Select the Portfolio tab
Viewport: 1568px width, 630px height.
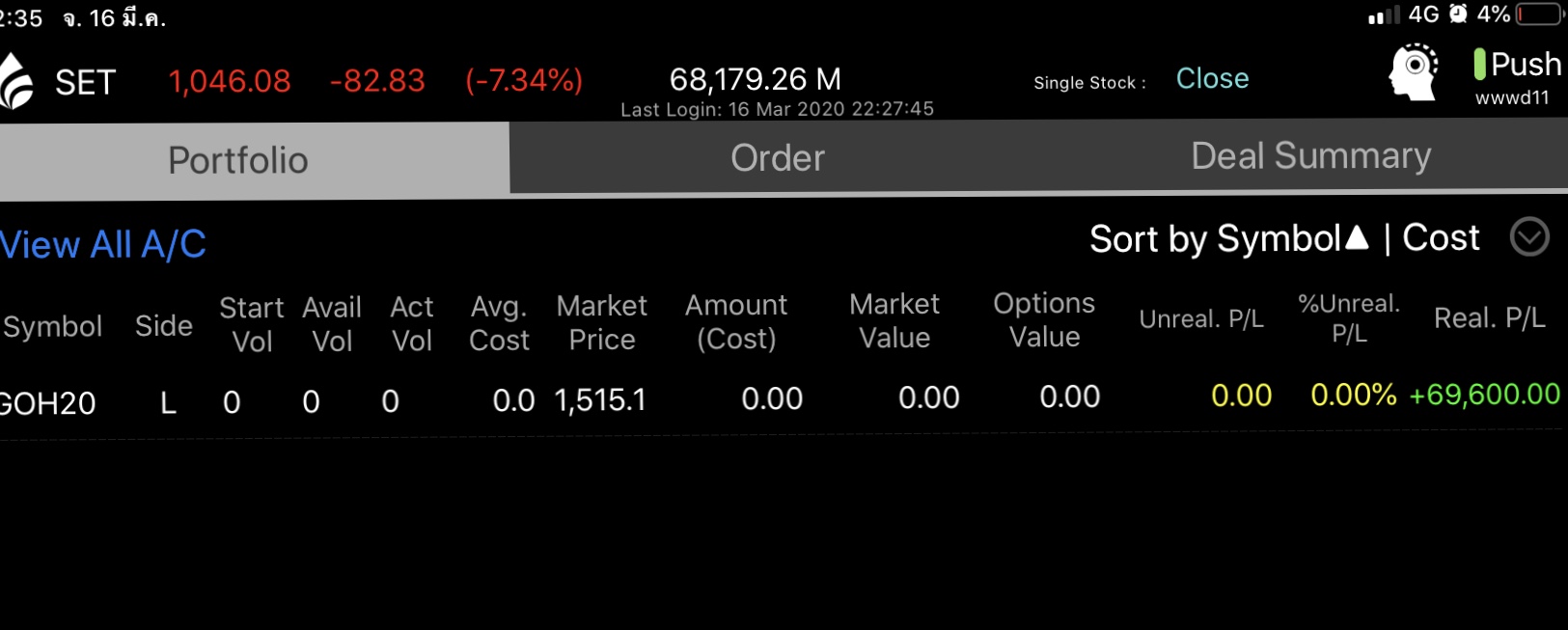coord(238,160)
